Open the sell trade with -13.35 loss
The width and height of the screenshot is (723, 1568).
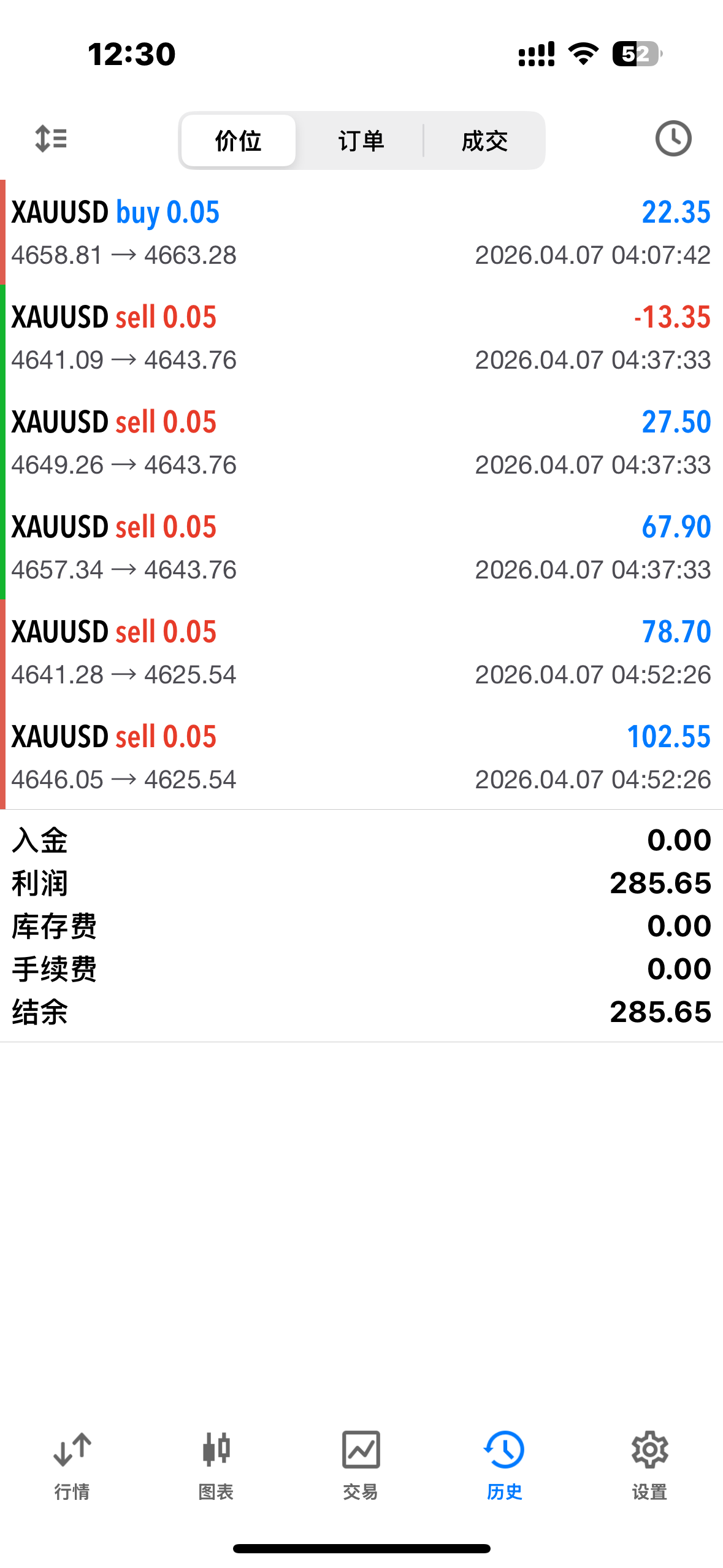[361, 337]
